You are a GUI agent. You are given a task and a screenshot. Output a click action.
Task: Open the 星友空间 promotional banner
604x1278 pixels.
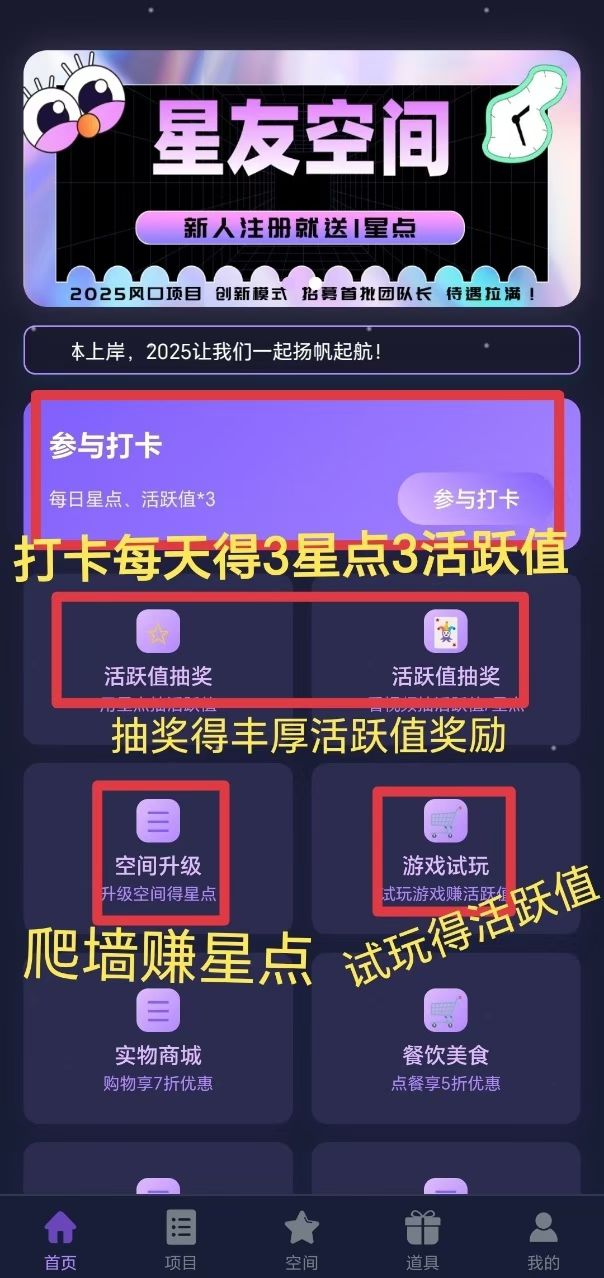[x=301, y=178]
